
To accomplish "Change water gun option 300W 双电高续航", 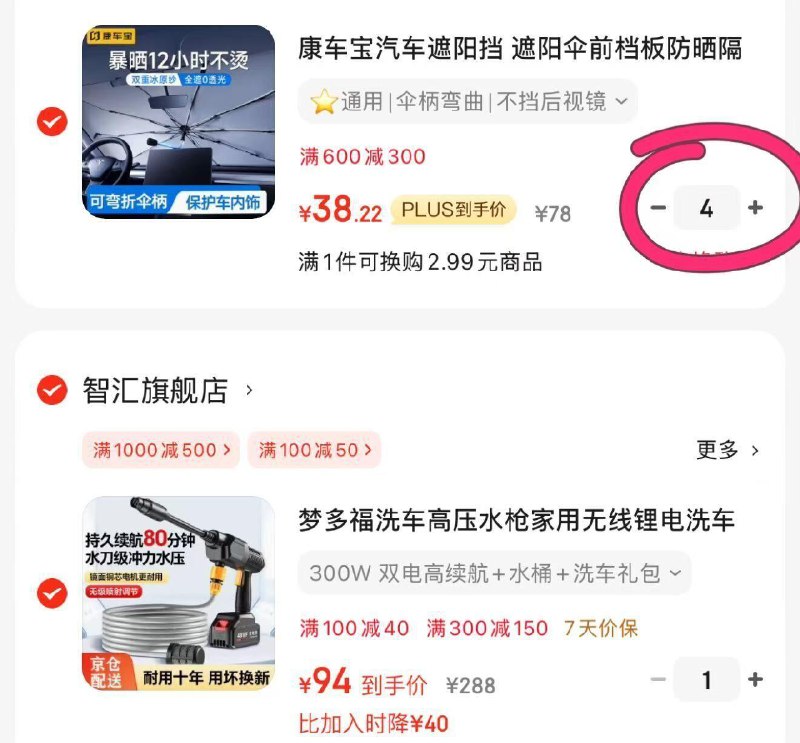I will tap(493, 573).
